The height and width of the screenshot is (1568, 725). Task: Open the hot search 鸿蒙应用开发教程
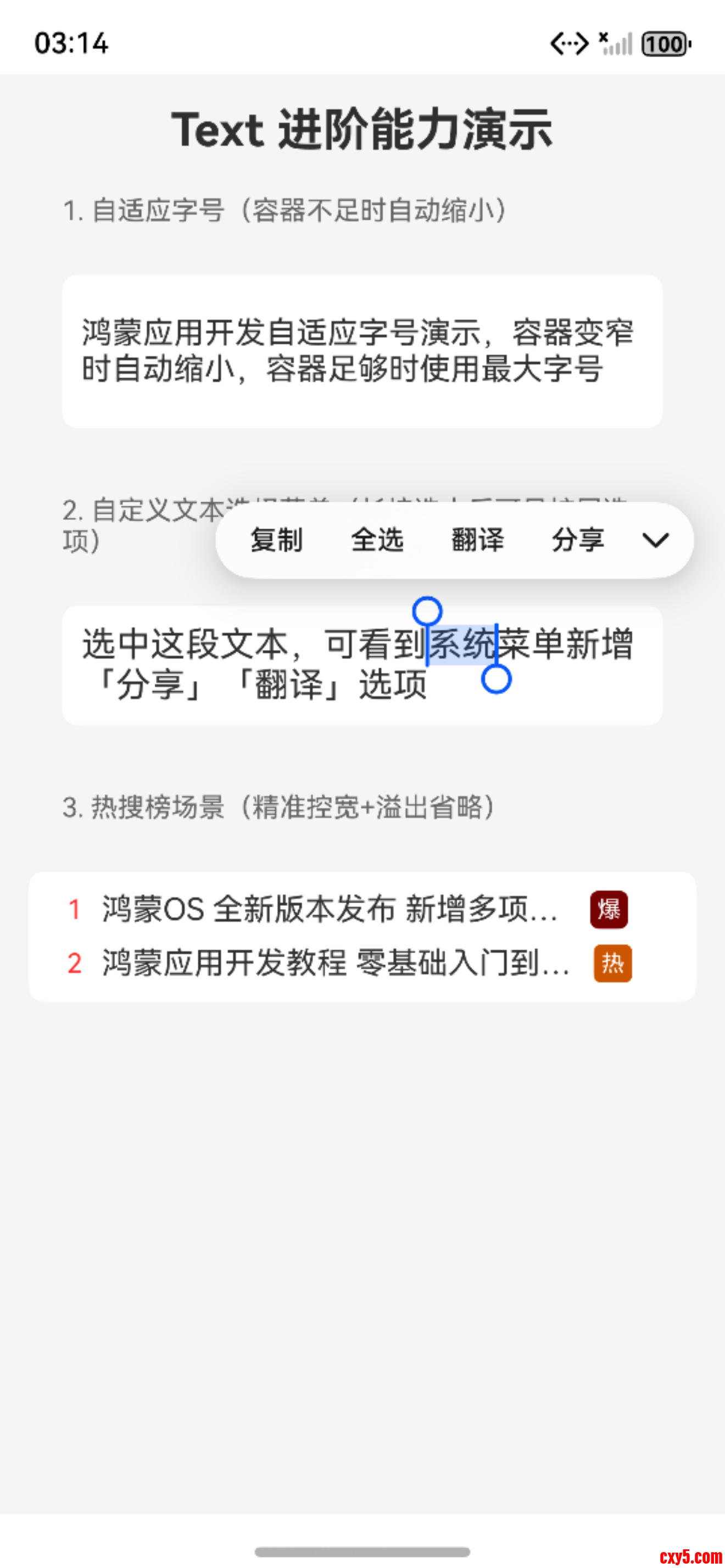(x=336, y=964)
